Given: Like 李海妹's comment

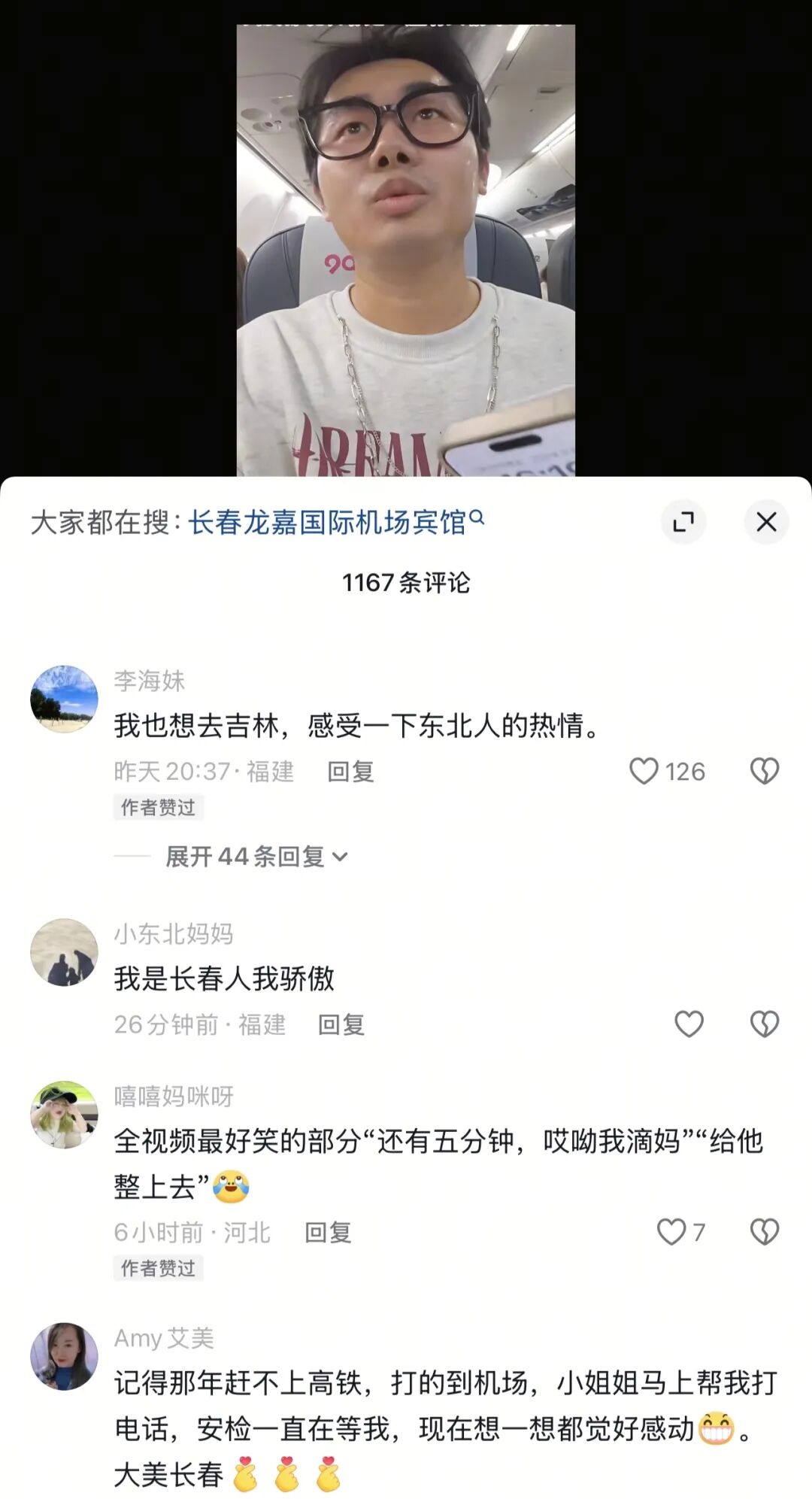Looking at the screenshot, I should [x=644, y=771].
